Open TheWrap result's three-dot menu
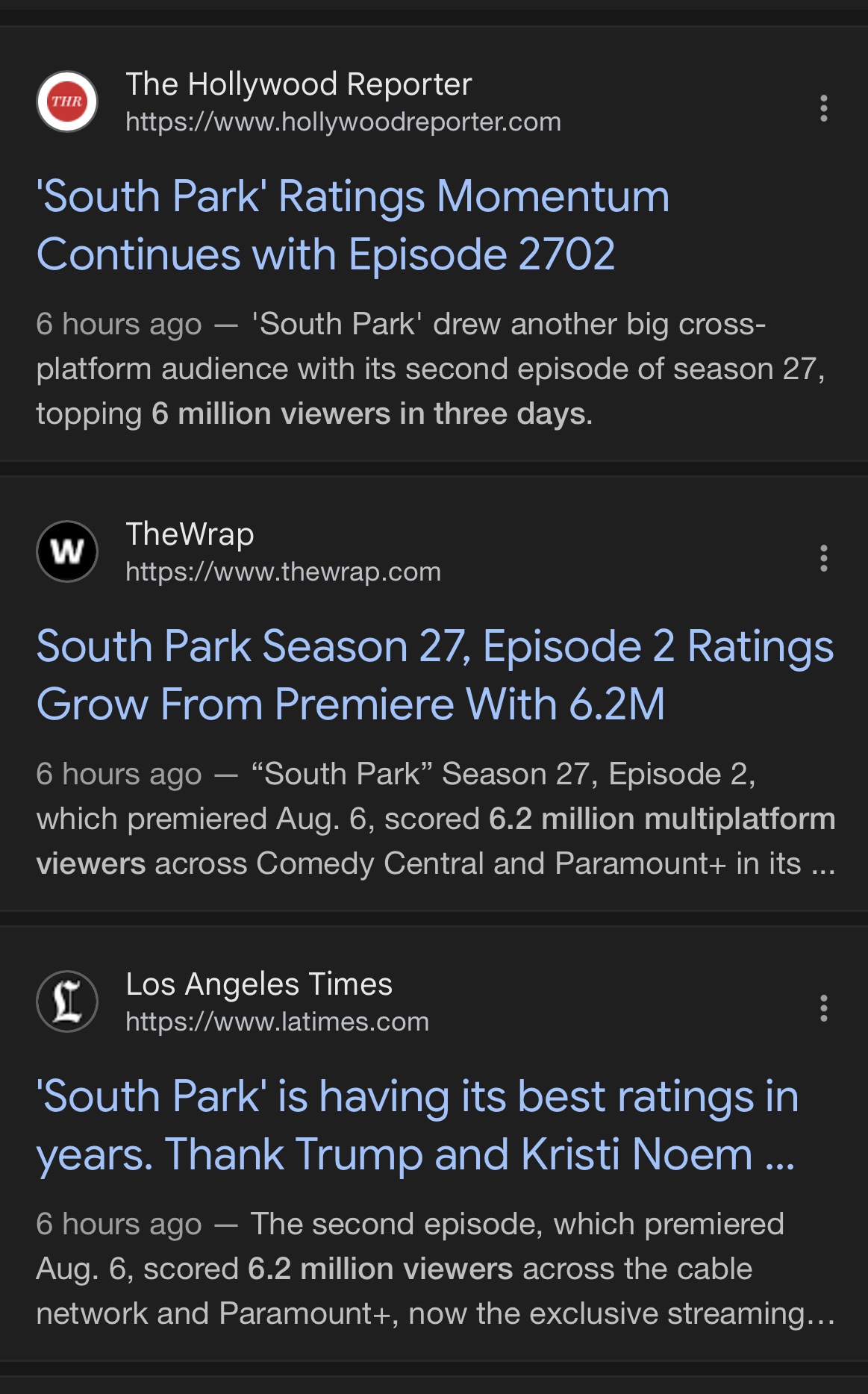Image resolution: width=868 pixels, height=1394 pixels. coord(823,558)
